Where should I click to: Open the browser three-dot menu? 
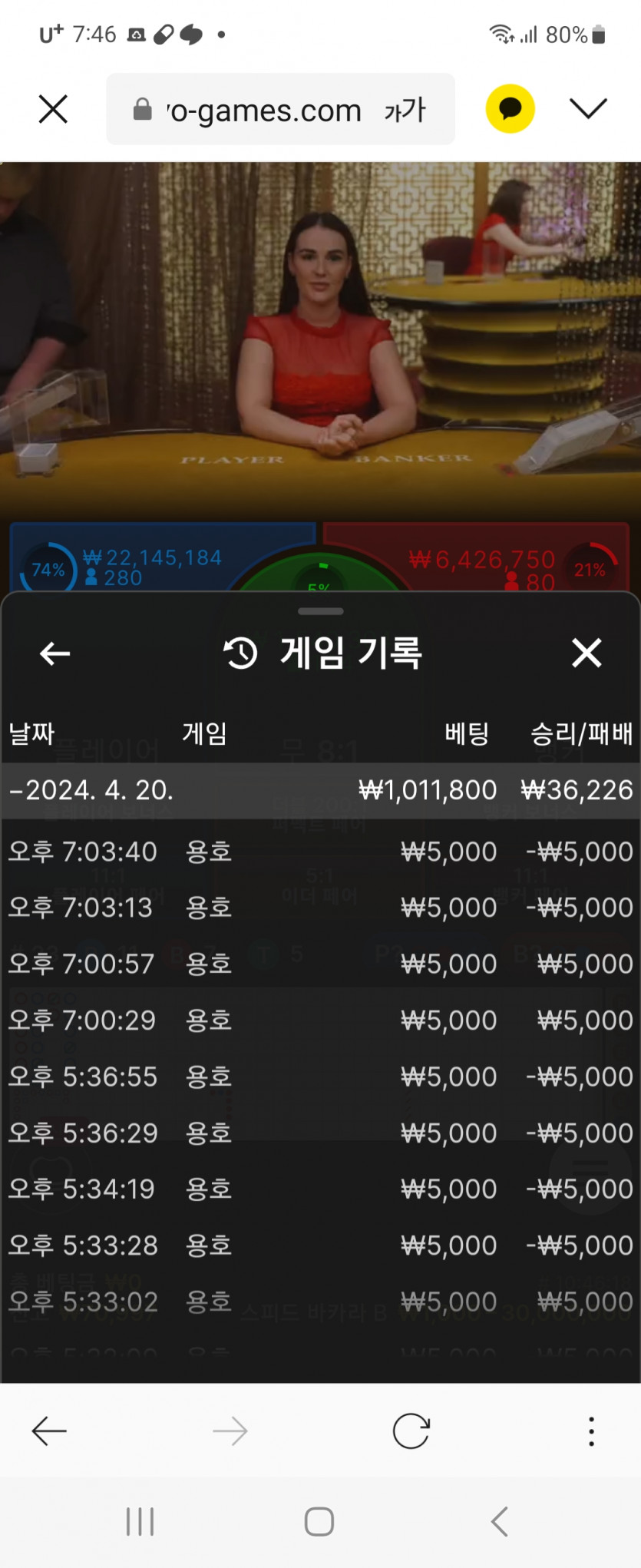pyautogui.click(x=590, y=1431)
